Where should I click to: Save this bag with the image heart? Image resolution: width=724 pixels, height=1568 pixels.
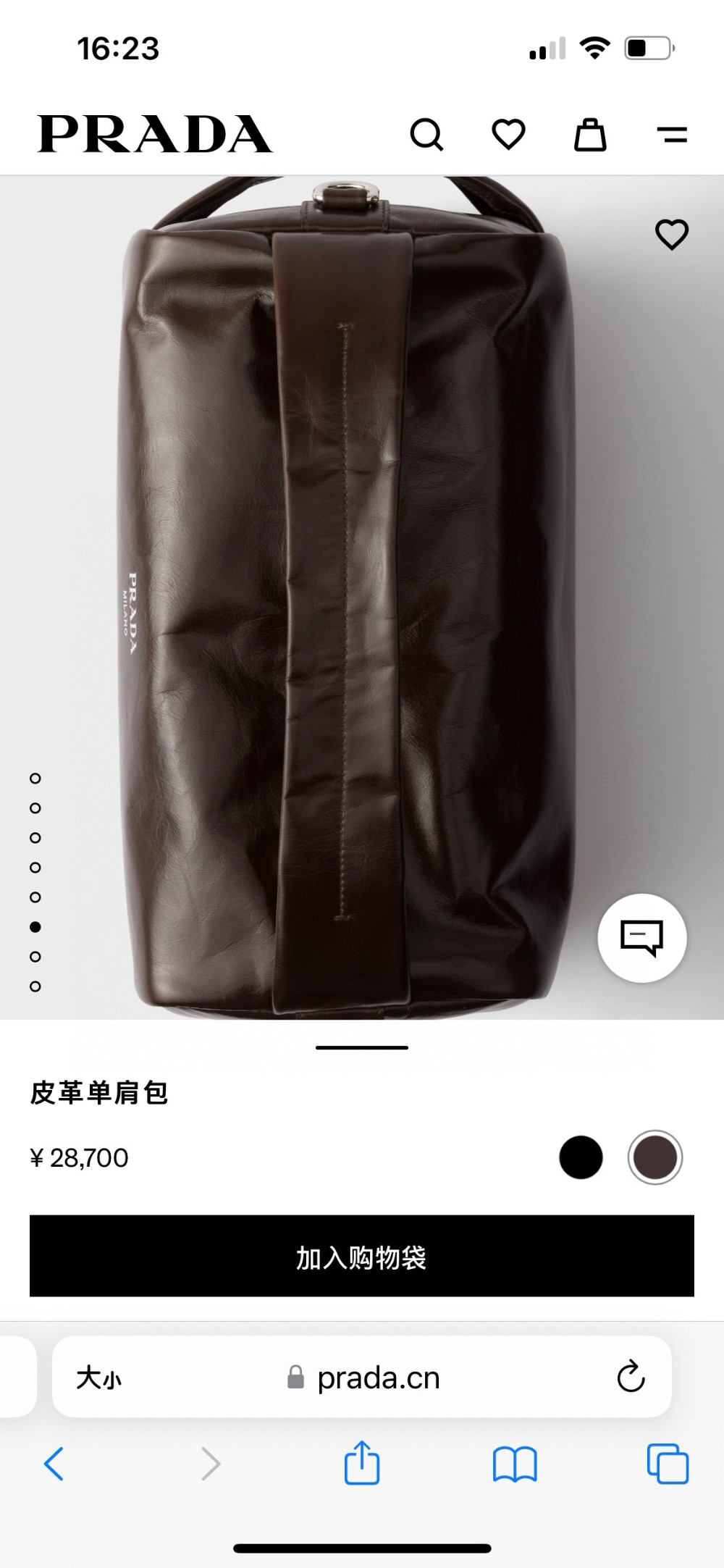coord(671,235)
